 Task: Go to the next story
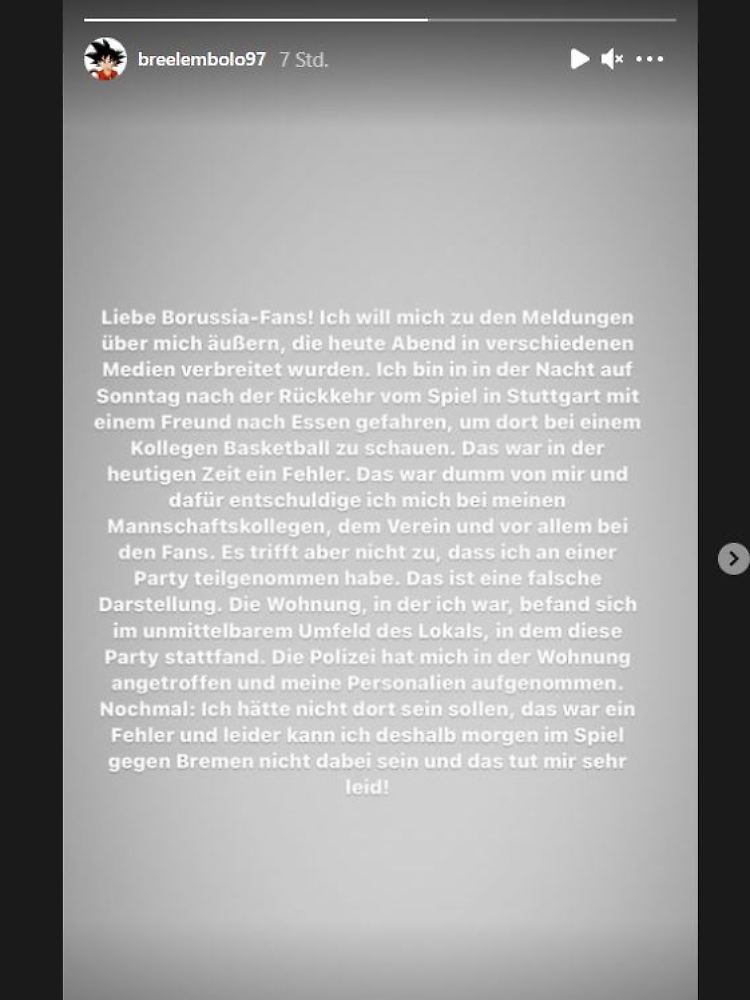coord(733,558)
